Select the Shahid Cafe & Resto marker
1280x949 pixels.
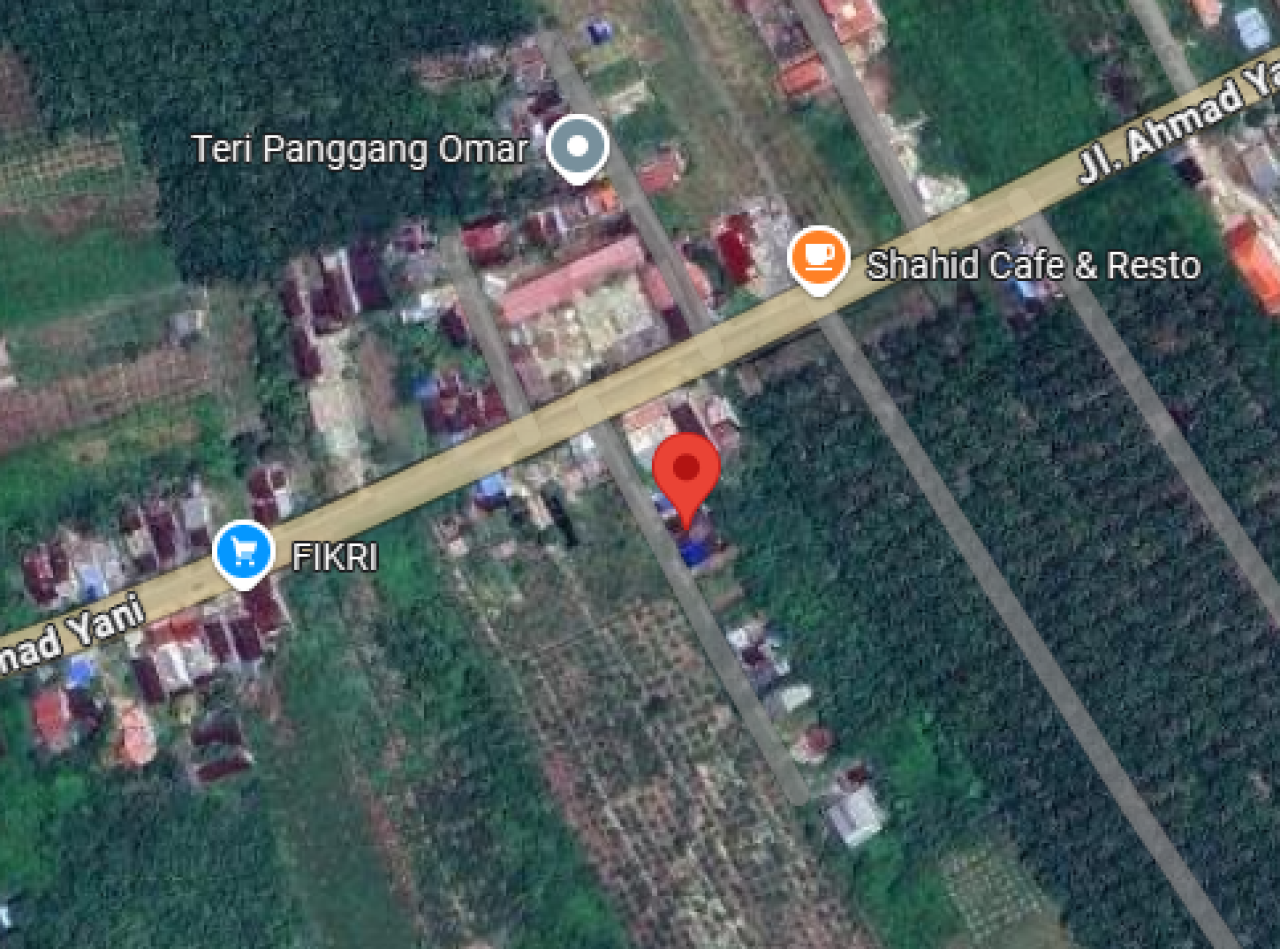click(x=818, y=257)
